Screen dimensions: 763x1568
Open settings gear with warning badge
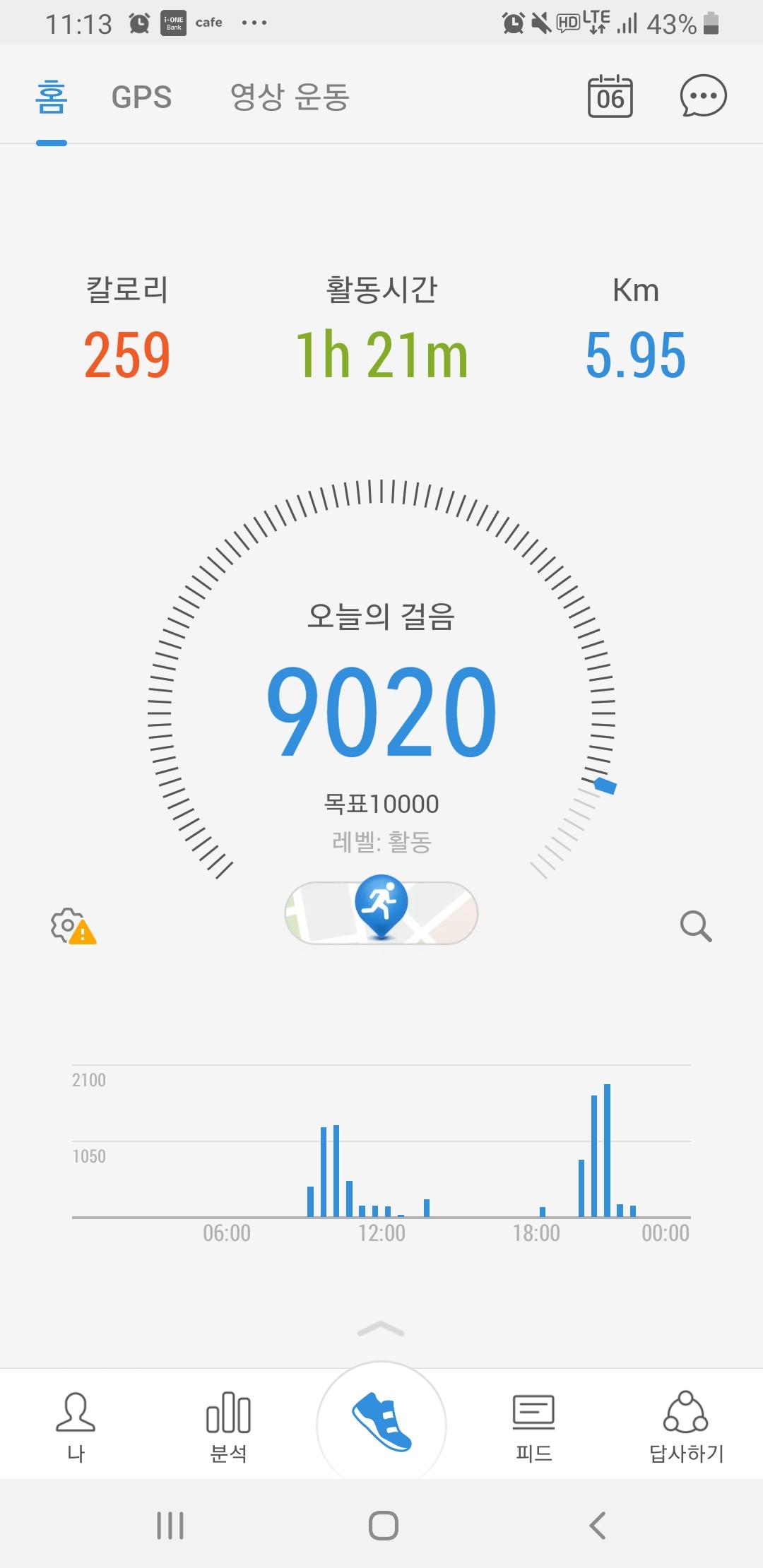(72, 925)
